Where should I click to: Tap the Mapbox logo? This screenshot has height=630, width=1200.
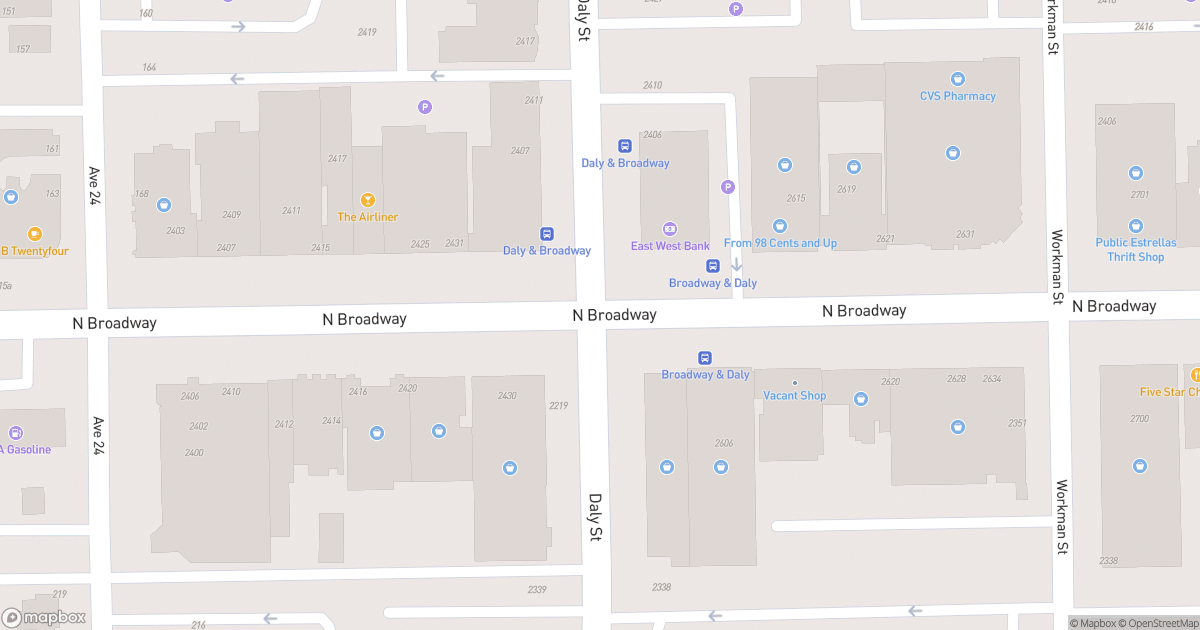tap(44, 617)
